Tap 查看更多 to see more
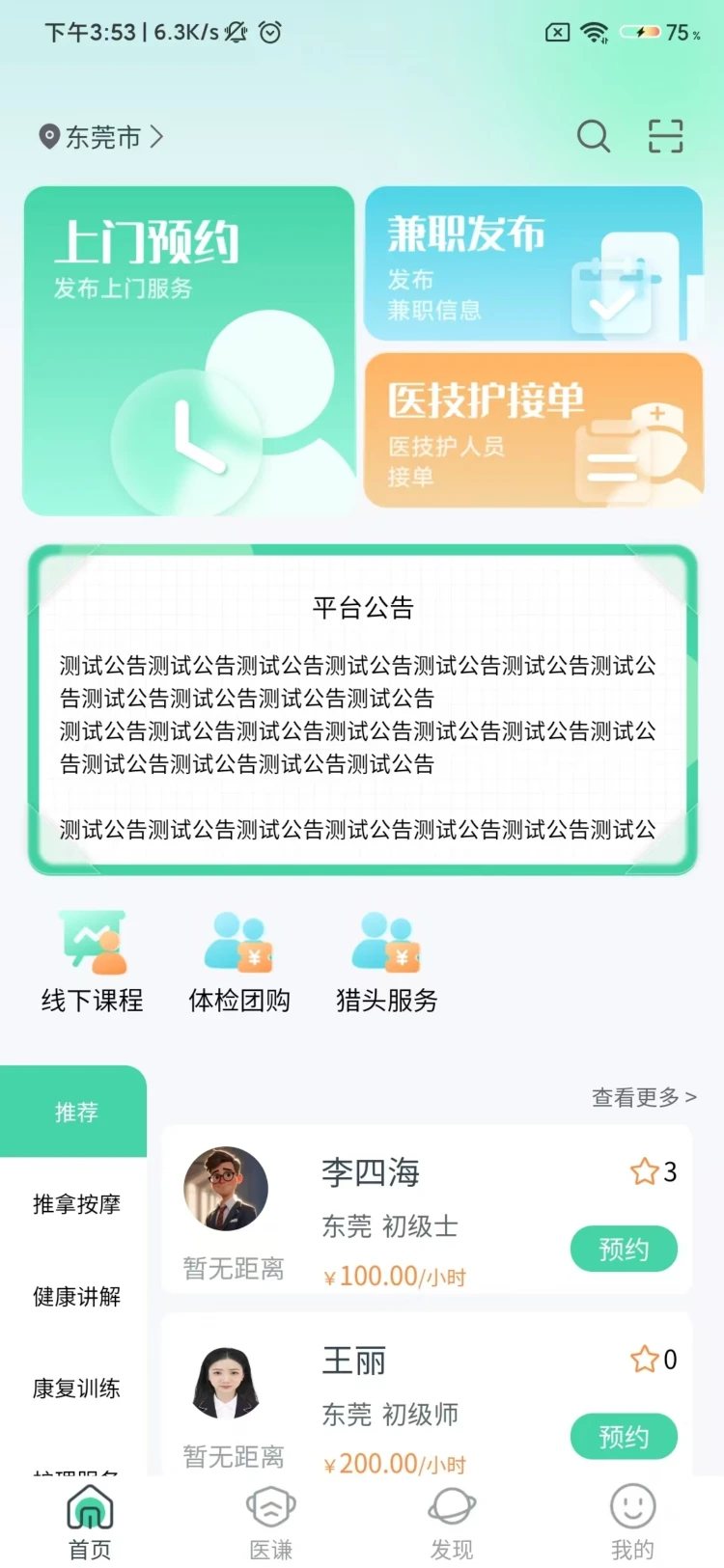The width and height of the screenshot is (724, 1568). click(x=643, y=1097)
